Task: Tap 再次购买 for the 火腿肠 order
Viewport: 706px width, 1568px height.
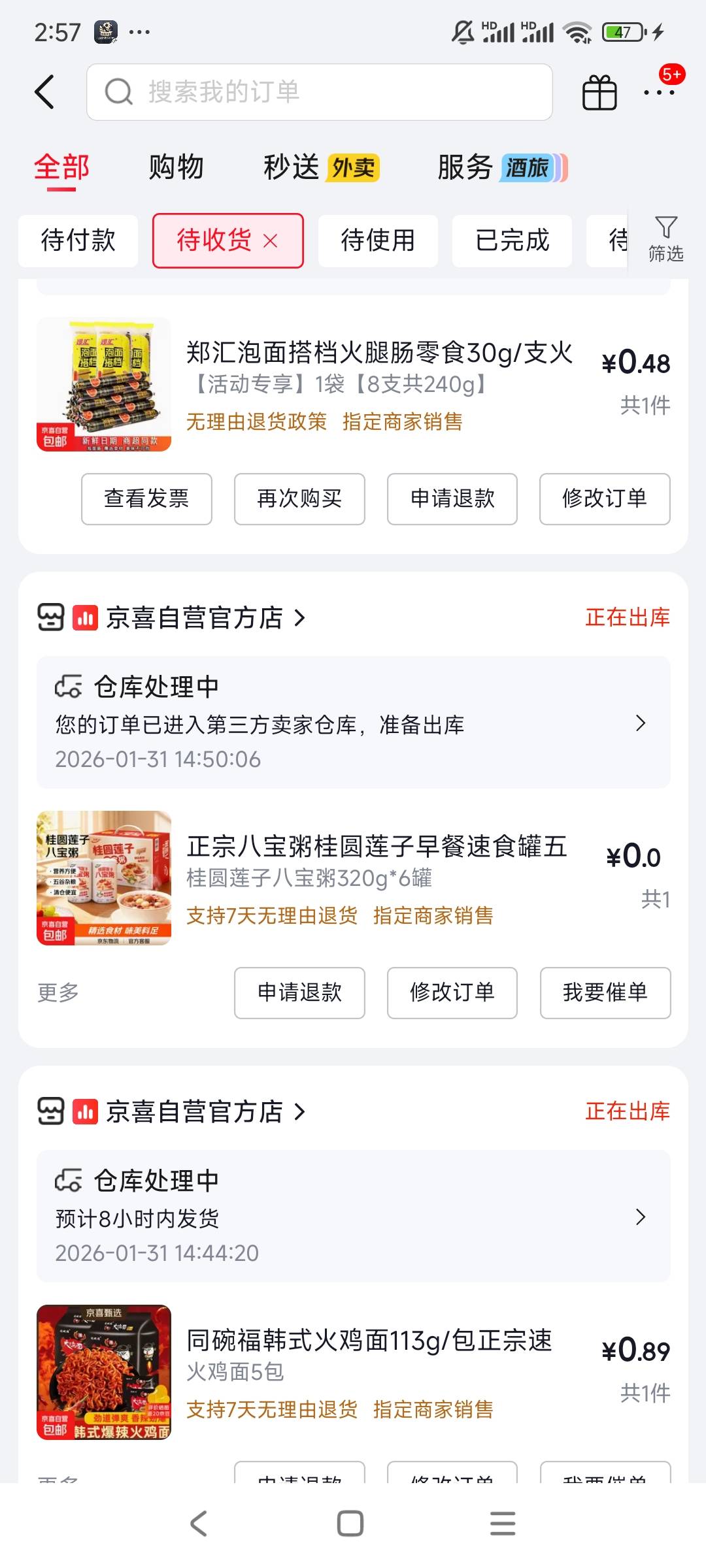Action: (x=299, y=498)
